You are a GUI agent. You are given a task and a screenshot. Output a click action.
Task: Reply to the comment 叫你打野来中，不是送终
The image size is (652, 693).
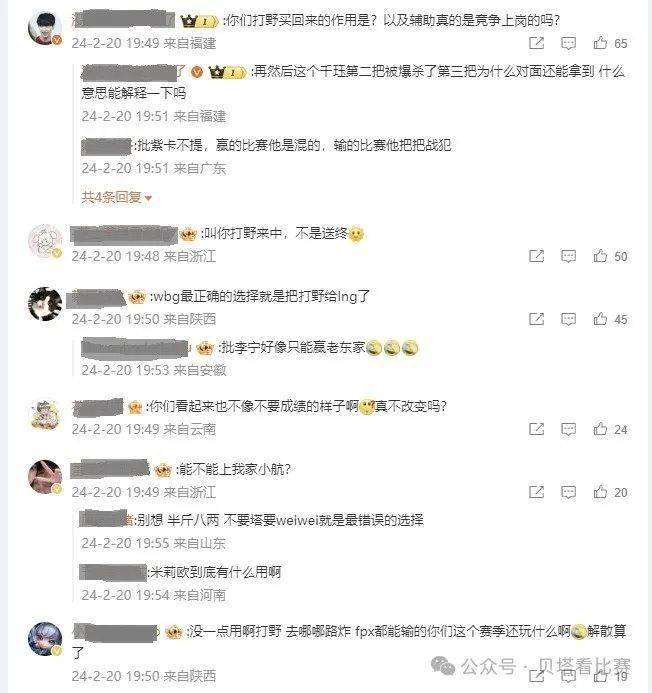click(x=568, y=257)
